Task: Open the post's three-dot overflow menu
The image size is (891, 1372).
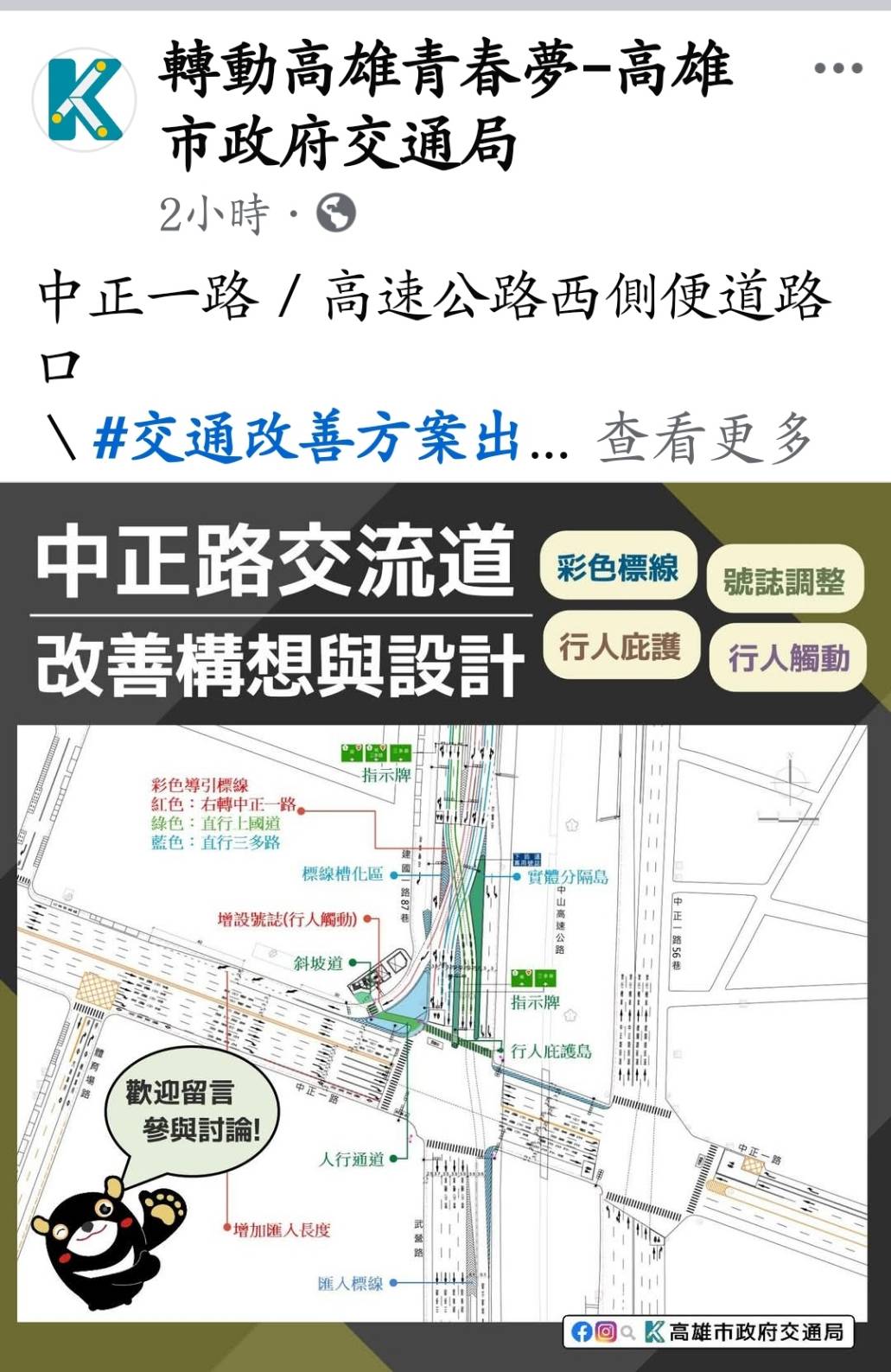Action: click(837, 68)
